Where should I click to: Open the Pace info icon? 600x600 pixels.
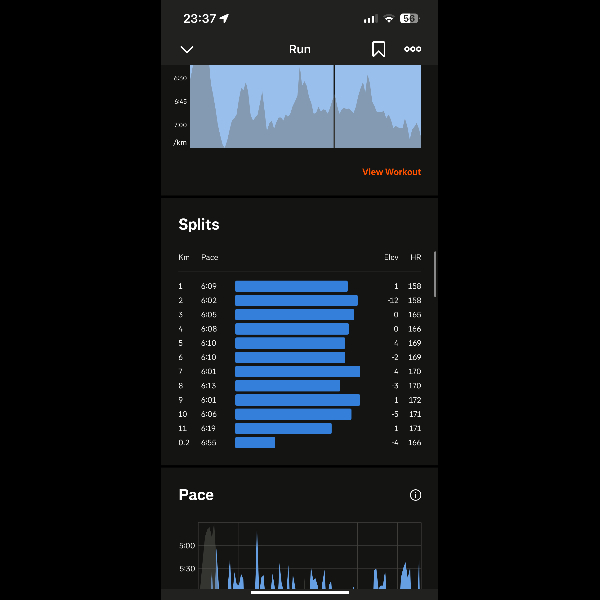(x=415, y=495)
